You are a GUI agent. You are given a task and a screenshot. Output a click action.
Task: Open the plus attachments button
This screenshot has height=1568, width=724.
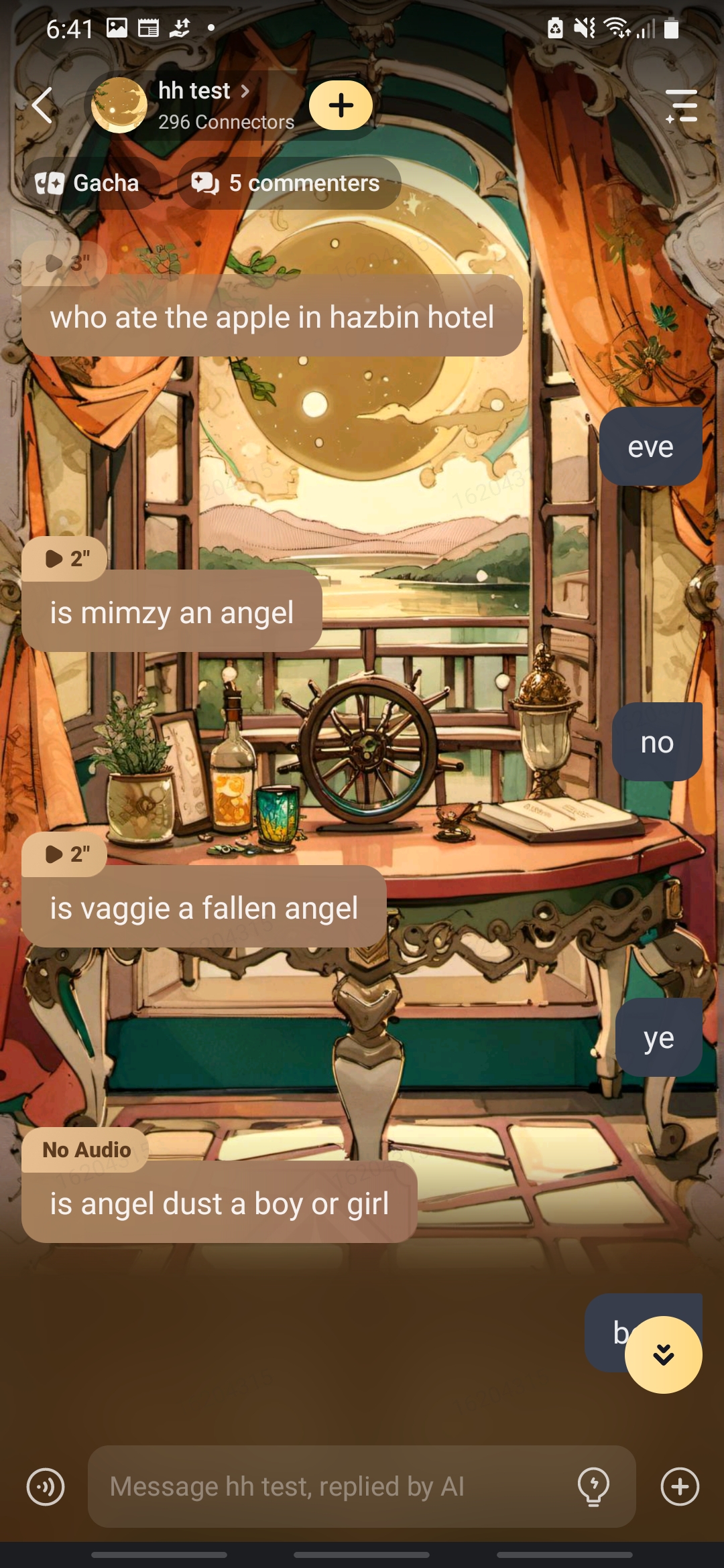(x=680, y=1487)
